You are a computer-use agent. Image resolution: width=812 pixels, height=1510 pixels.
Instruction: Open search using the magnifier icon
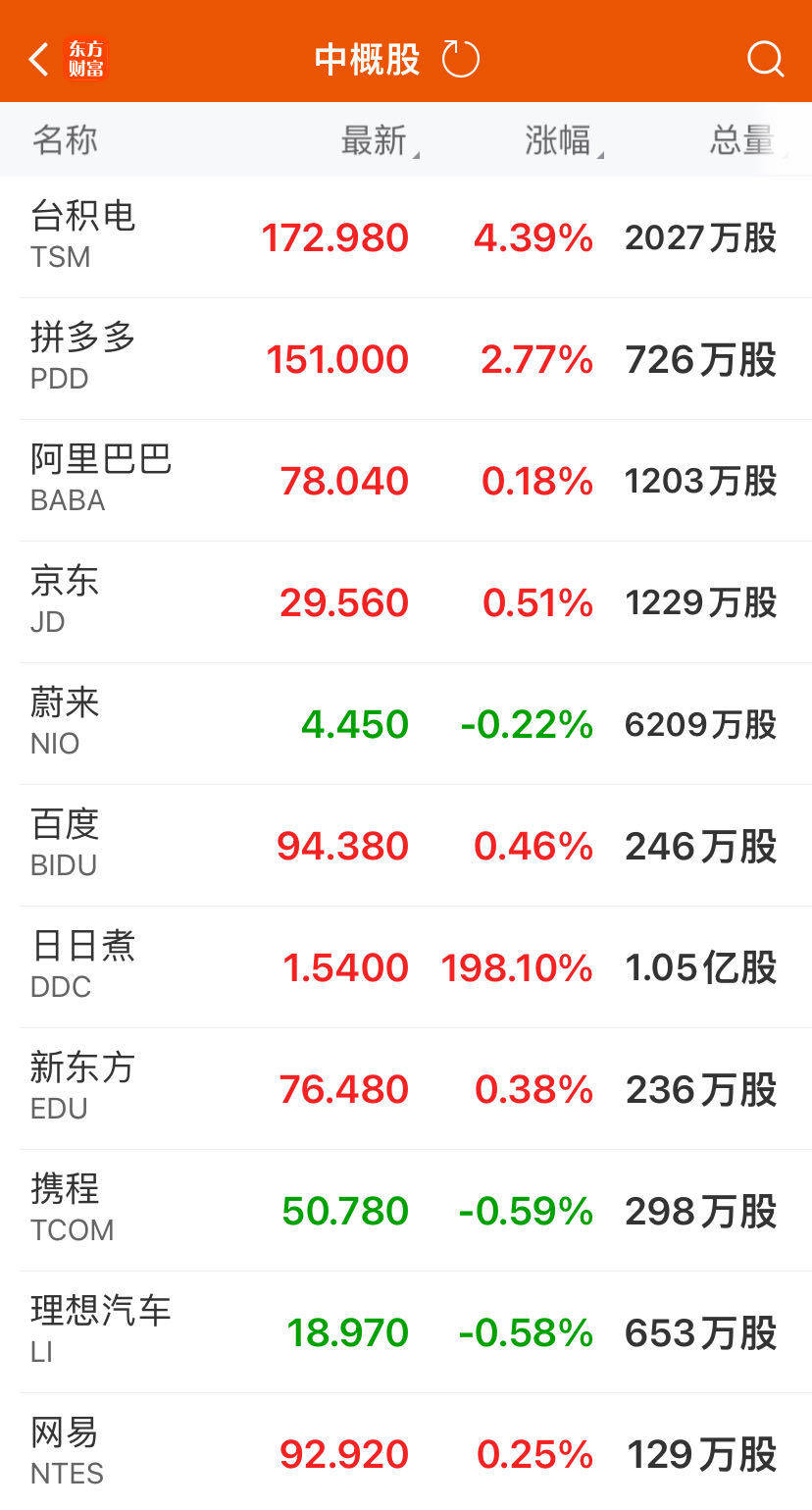point(766,59)
